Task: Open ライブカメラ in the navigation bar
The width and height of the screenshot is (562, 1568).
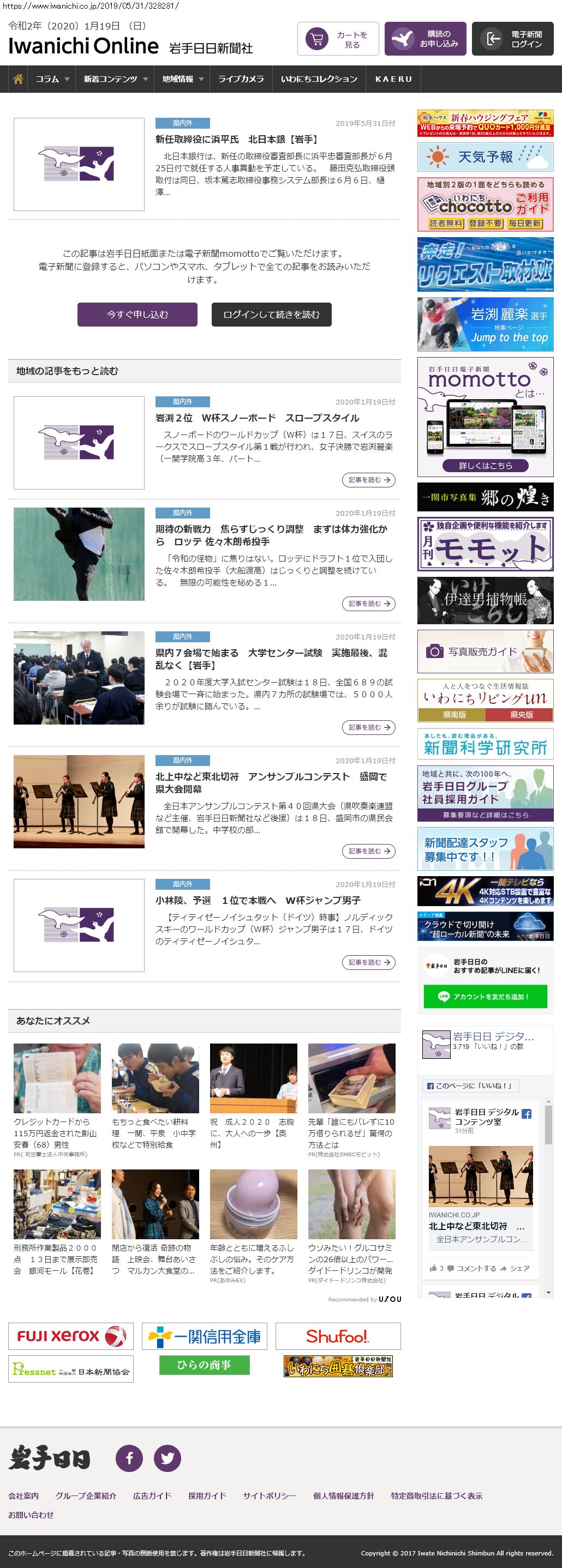Action: coord(241,79)
